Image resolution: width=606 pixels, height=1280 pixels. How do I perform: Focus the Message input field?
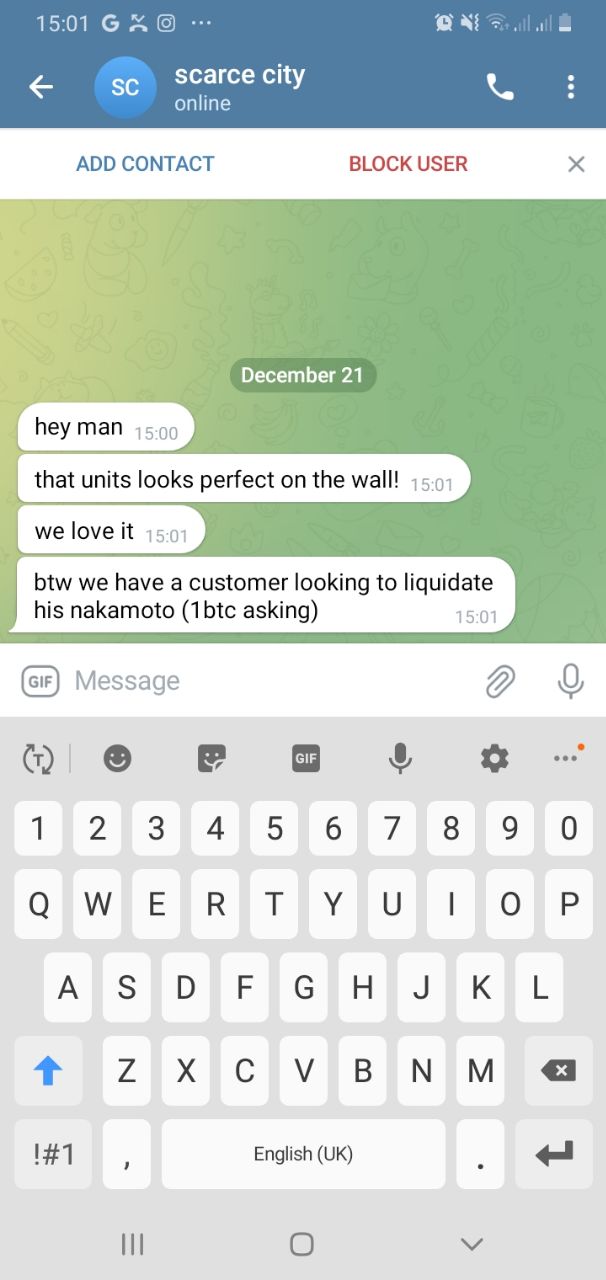268,681
